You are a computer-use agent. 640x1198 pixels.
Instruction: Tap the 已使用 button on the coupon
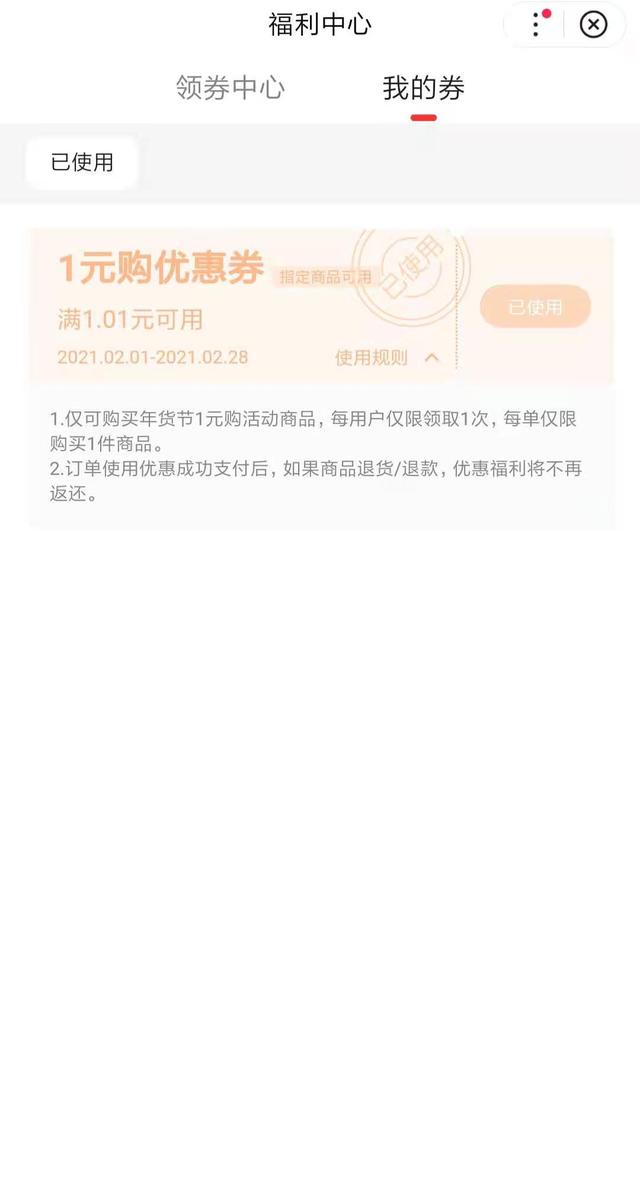pos(535,307)
